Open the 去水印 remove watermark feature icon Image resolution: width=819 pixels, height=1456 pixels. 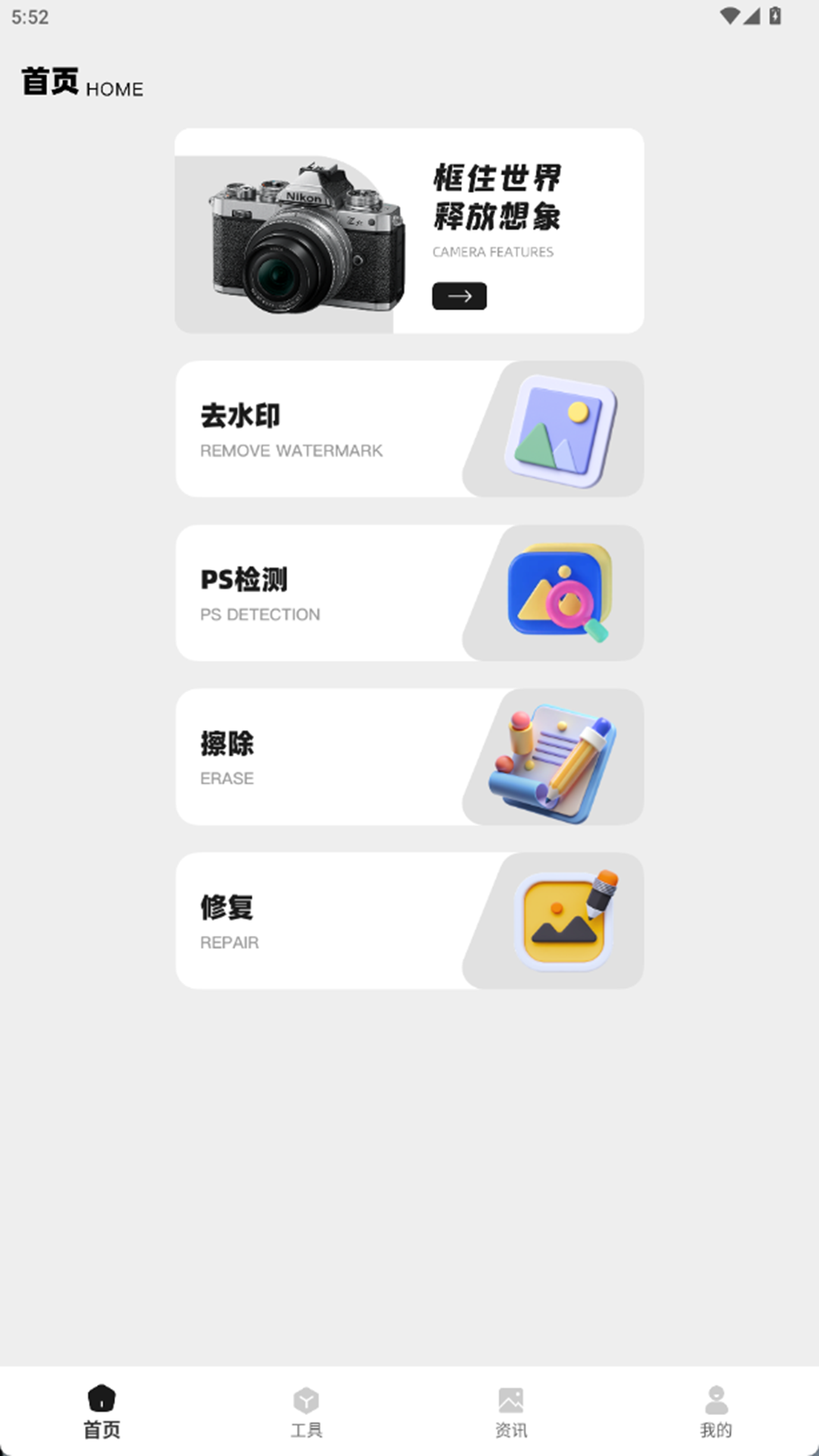553,429
